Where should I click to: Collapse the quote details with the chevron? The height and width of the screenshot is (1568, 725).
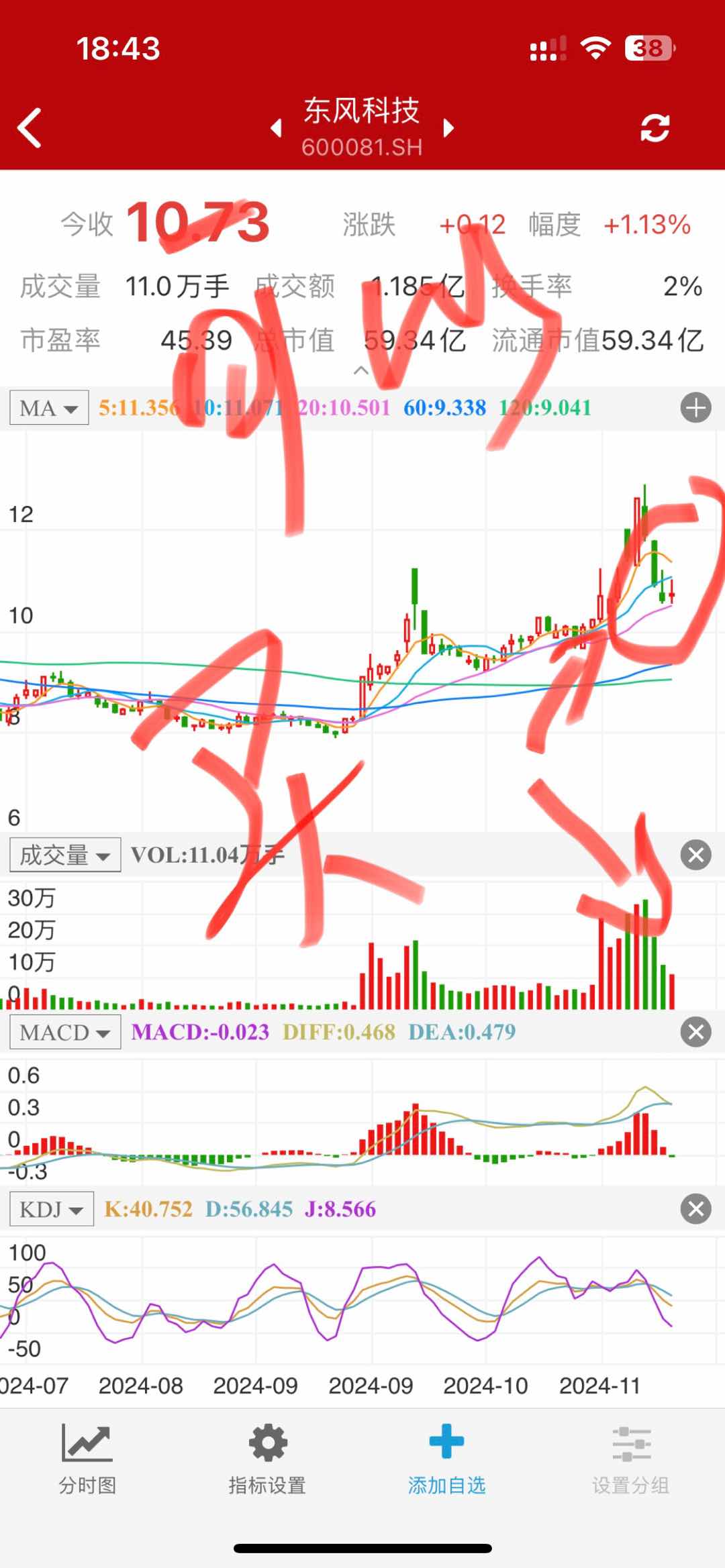(x=362, y=370)
